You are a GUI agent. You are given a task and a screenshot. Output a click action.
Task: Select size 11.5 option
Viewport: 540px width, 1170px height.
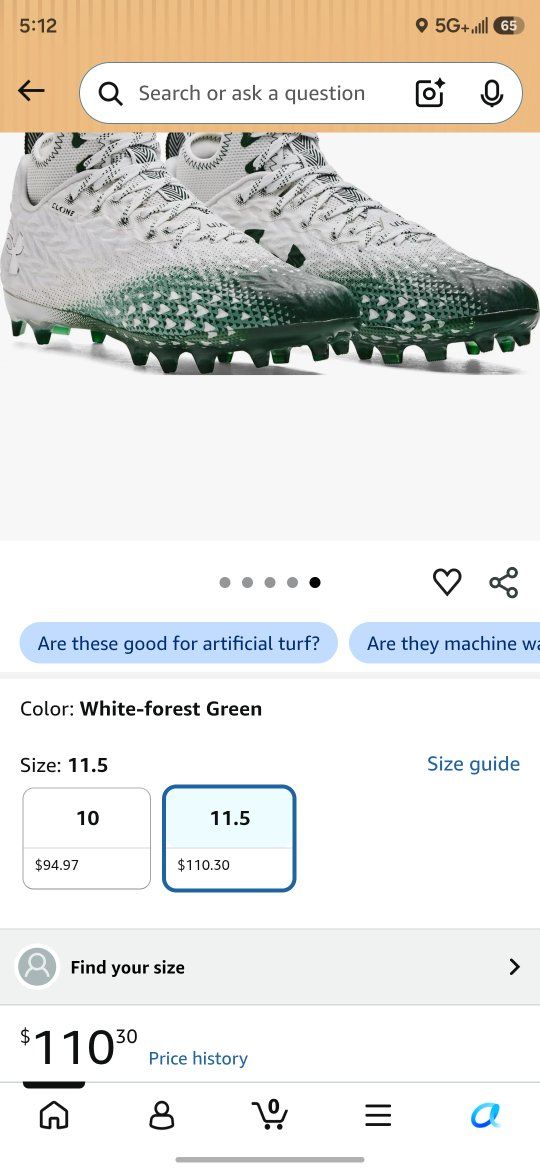(x=230, y=838)
